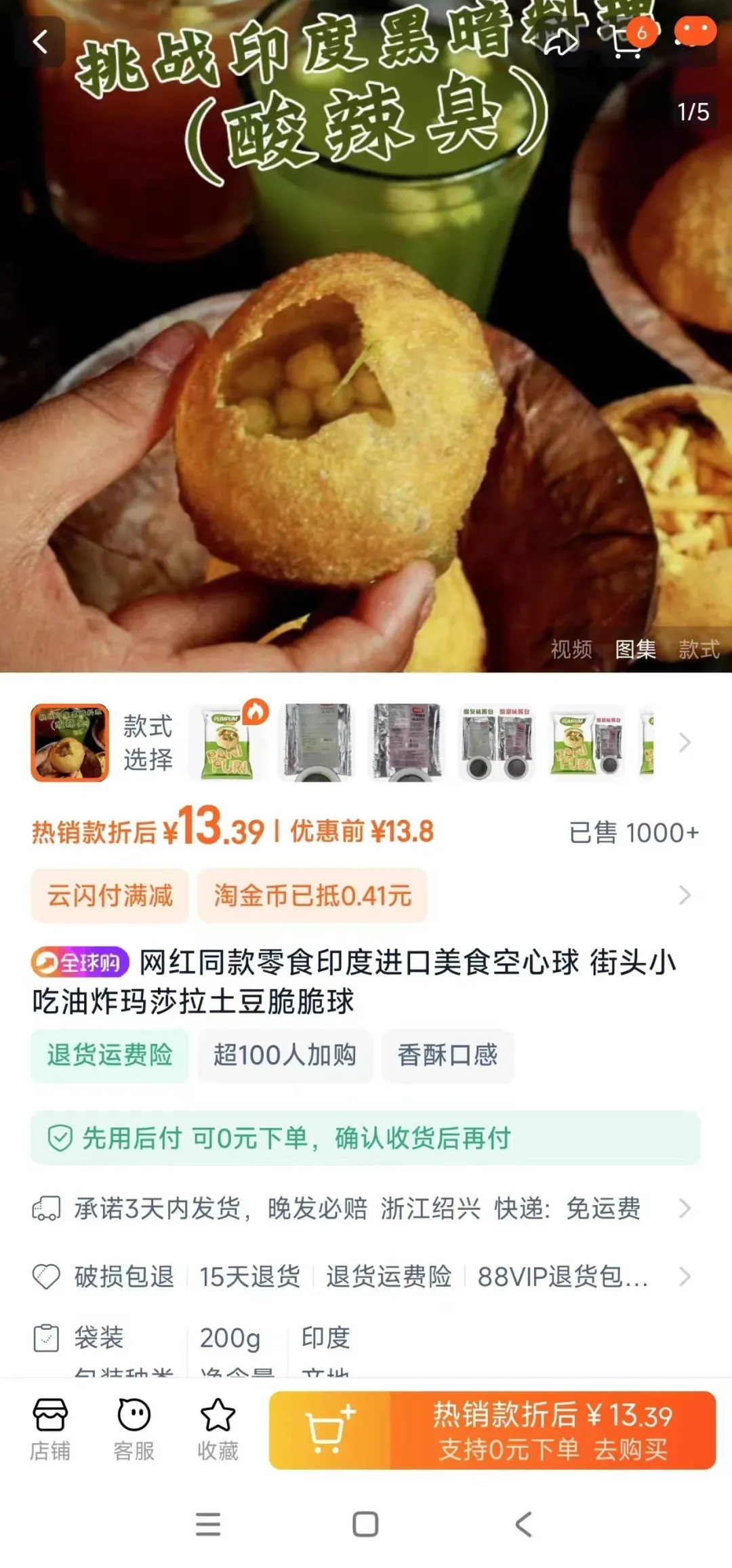Open the 云闪付满减 coupon offer
Image resolution: width=732 pixels, height=1568 pixels.
click(x=110, y=896)
